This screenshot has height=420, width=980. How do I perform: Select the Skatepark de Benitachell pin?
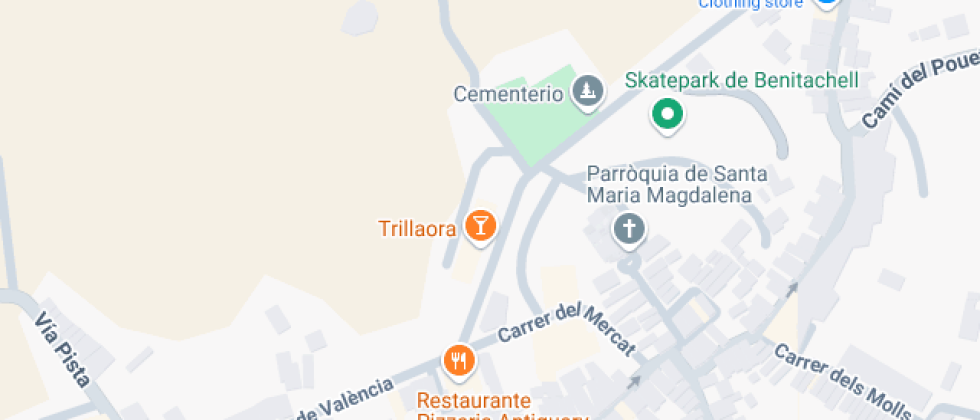tap(667, 114)
